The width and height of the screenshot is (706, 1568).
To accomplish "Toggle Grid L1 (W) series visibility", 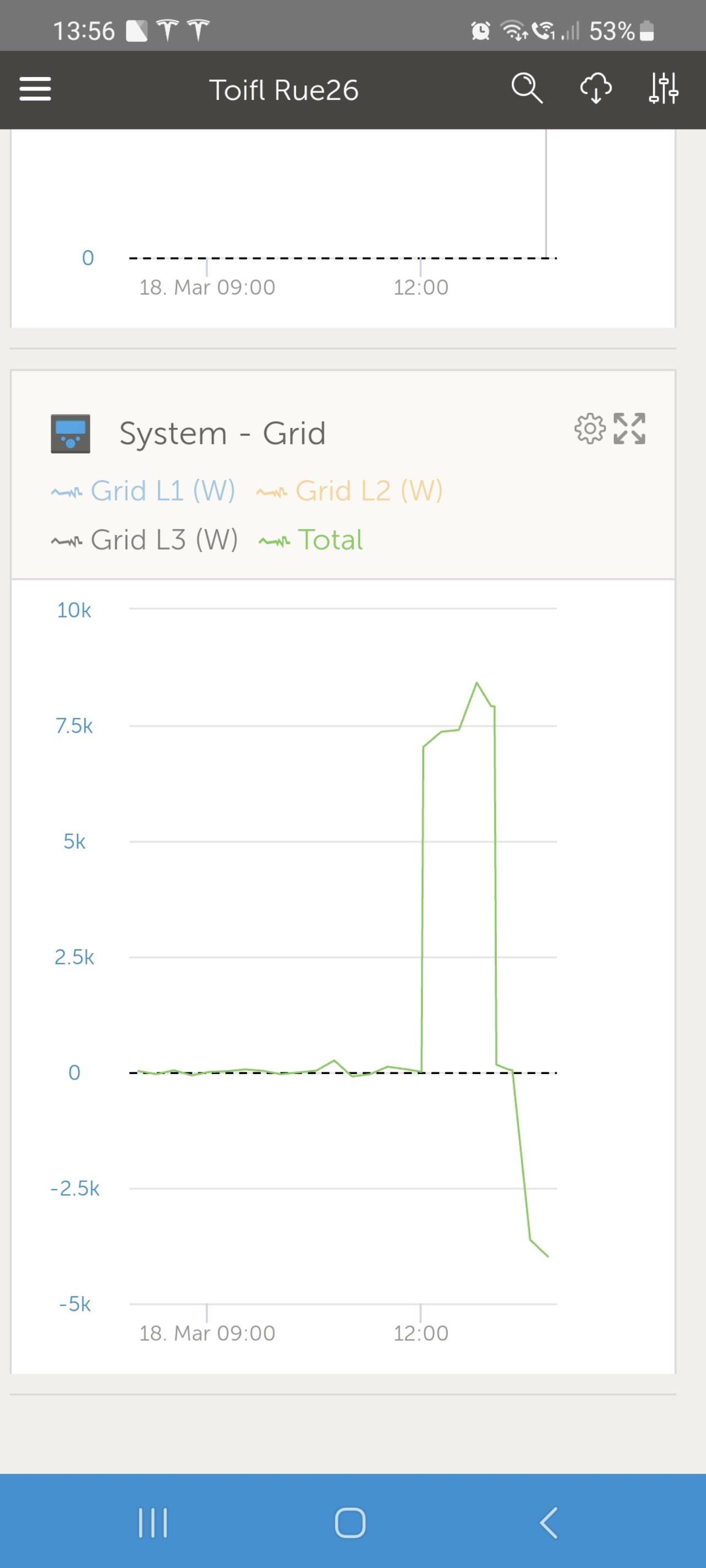I will point(143,491).
